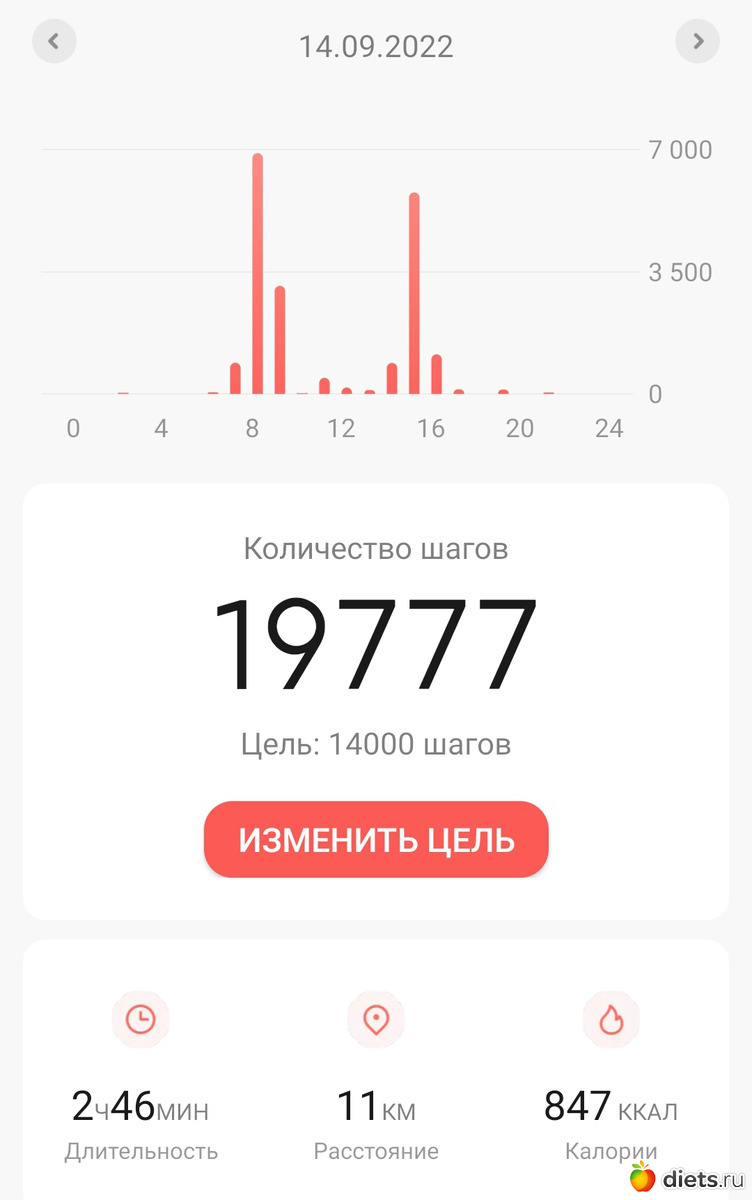Image resolution: width=752 pixels, height=1200 pixels.
Task: Go to the previous day's steps
Action: click(54, 42)
